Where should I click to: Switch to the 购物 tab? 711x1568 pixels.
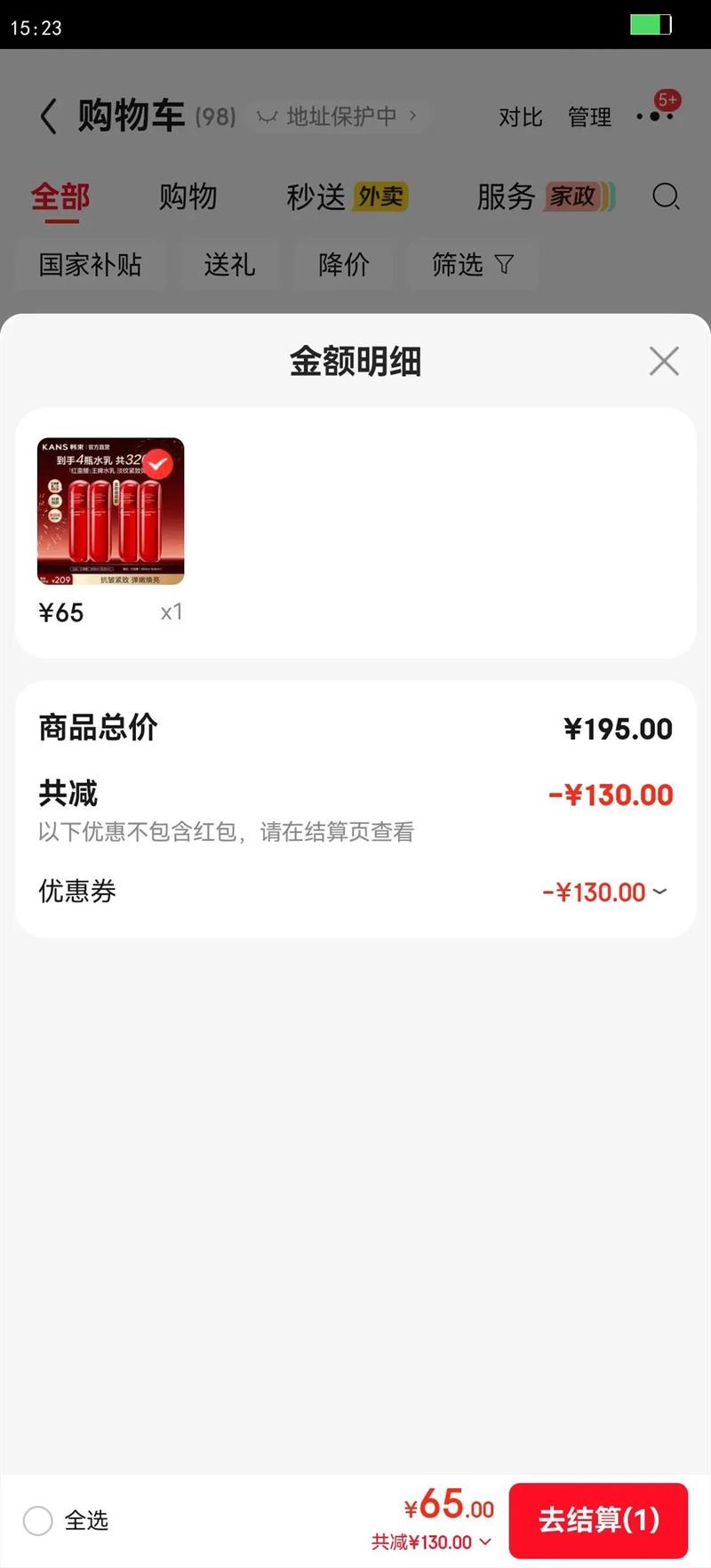(188, 196)
